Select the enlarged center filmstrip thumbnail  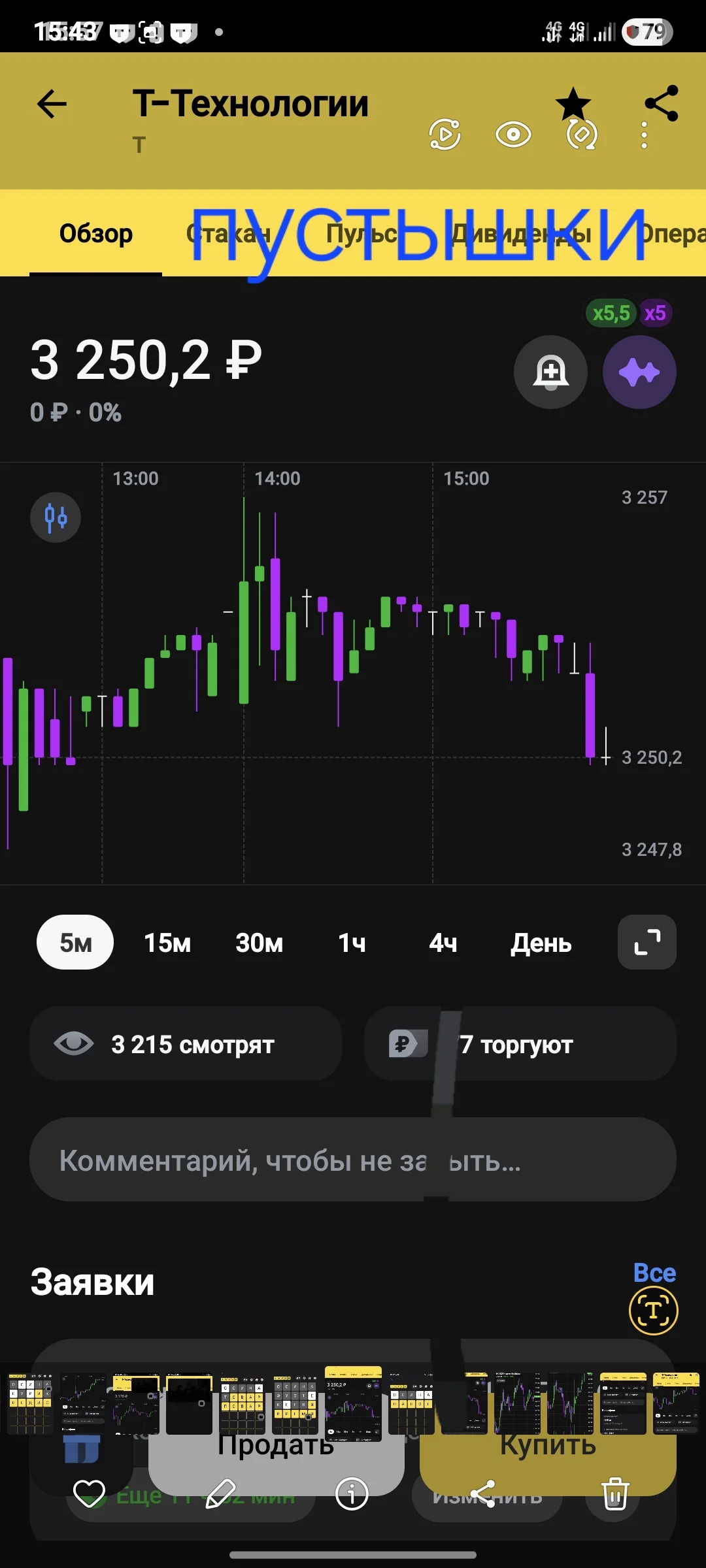353,1404
